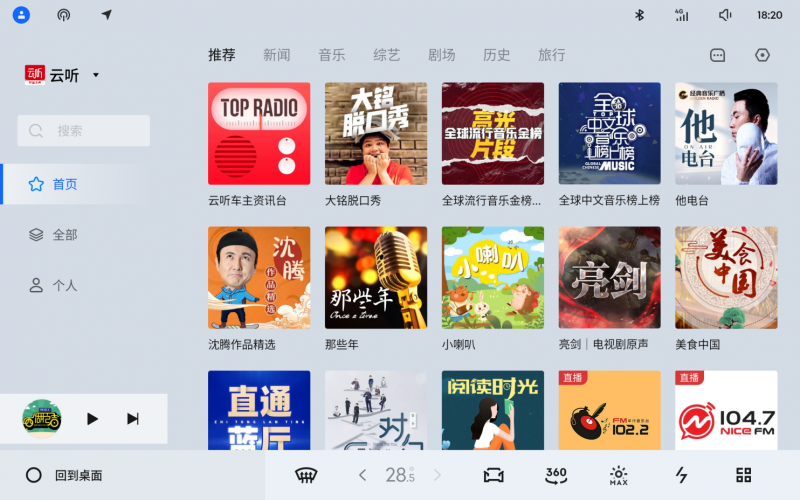Increase the temperature with right arrow

tap(437, 475)
